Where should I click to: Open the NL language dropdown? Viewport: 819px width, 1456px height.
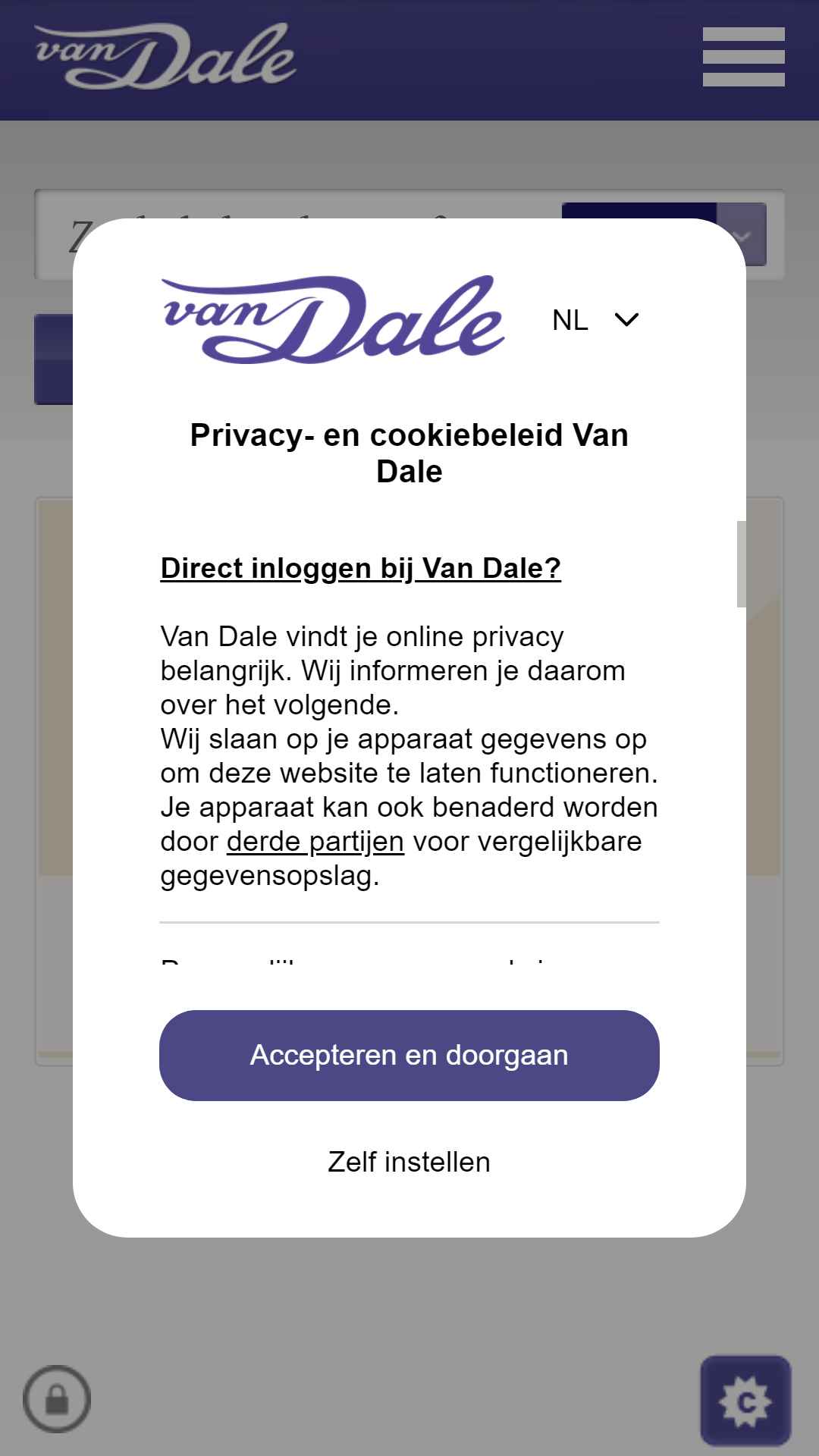(596, 320)
